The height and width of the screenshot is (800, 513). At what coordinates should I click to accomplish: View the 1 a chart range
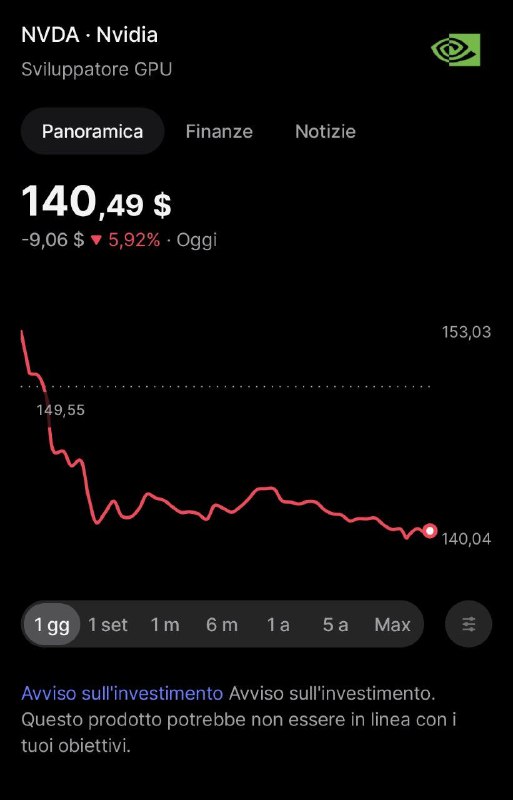click(278, 624)
